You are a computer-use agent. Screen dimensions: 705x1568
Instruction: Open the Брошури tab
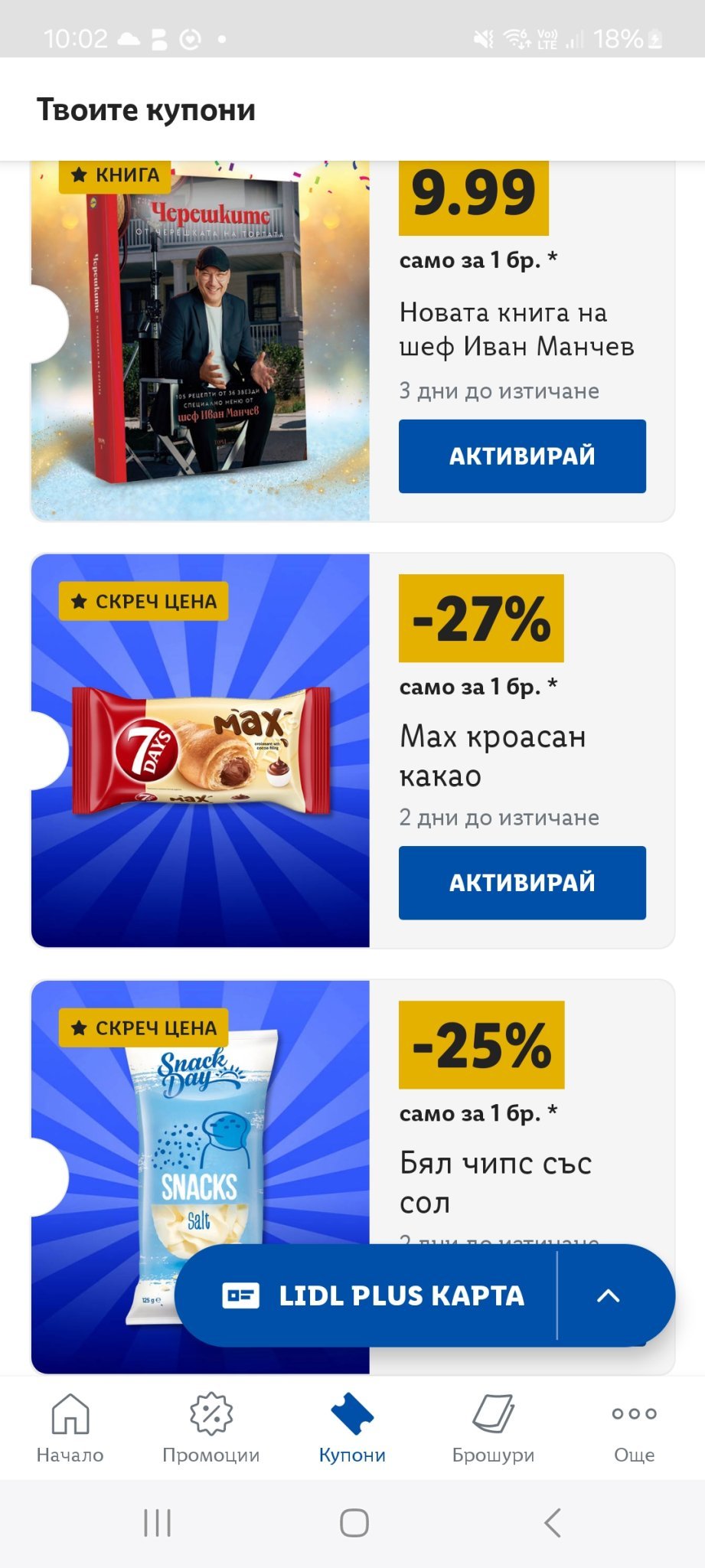pos(493,1429)
